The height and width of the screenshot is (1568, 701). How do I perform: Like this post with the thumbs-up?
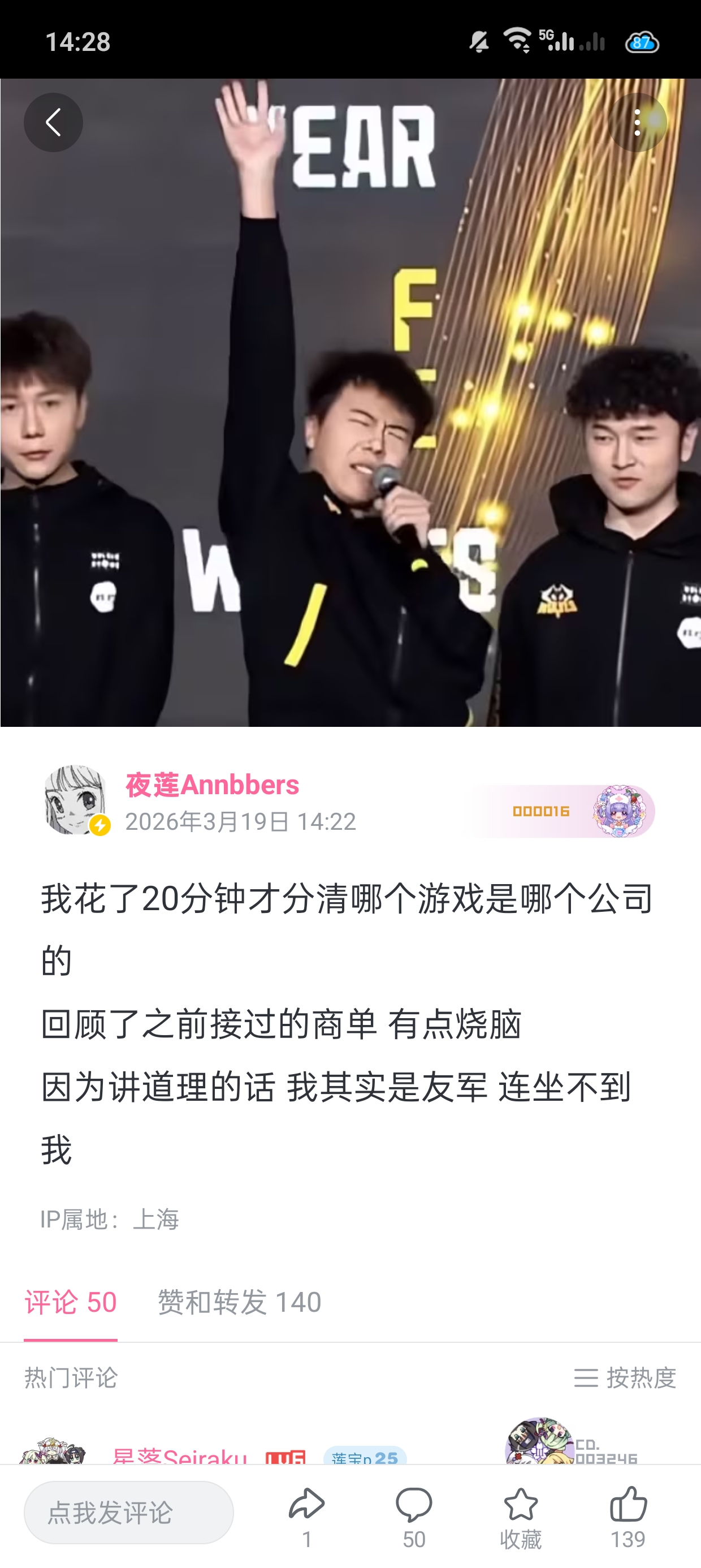coord(628,1517)
